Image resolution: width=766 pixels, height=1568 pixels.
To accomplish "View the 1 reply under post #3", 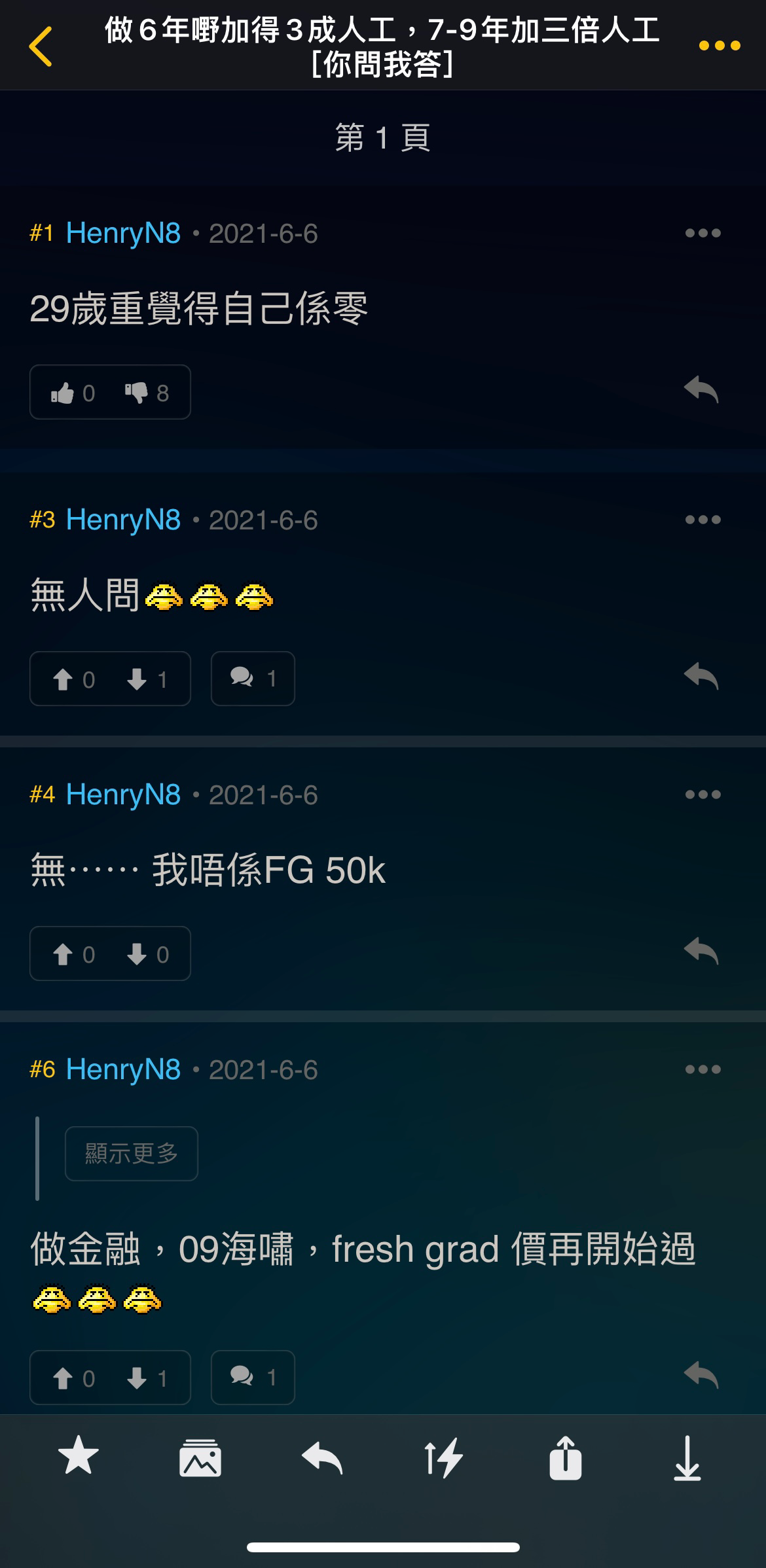I will [x=253, y=679].
